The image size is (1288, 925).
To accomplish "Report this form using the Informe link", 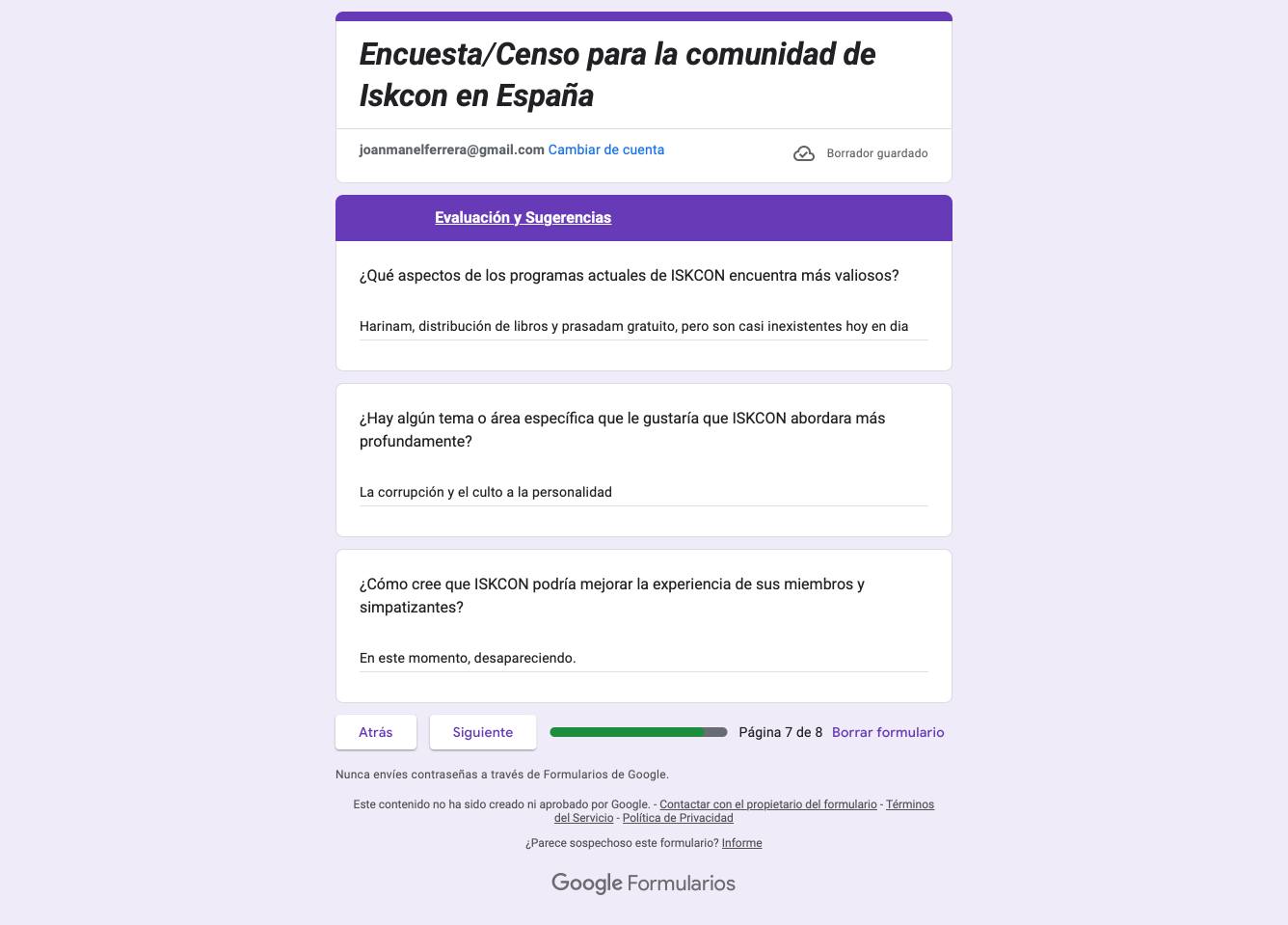I will pyautogui.click(x=741, y=843).
